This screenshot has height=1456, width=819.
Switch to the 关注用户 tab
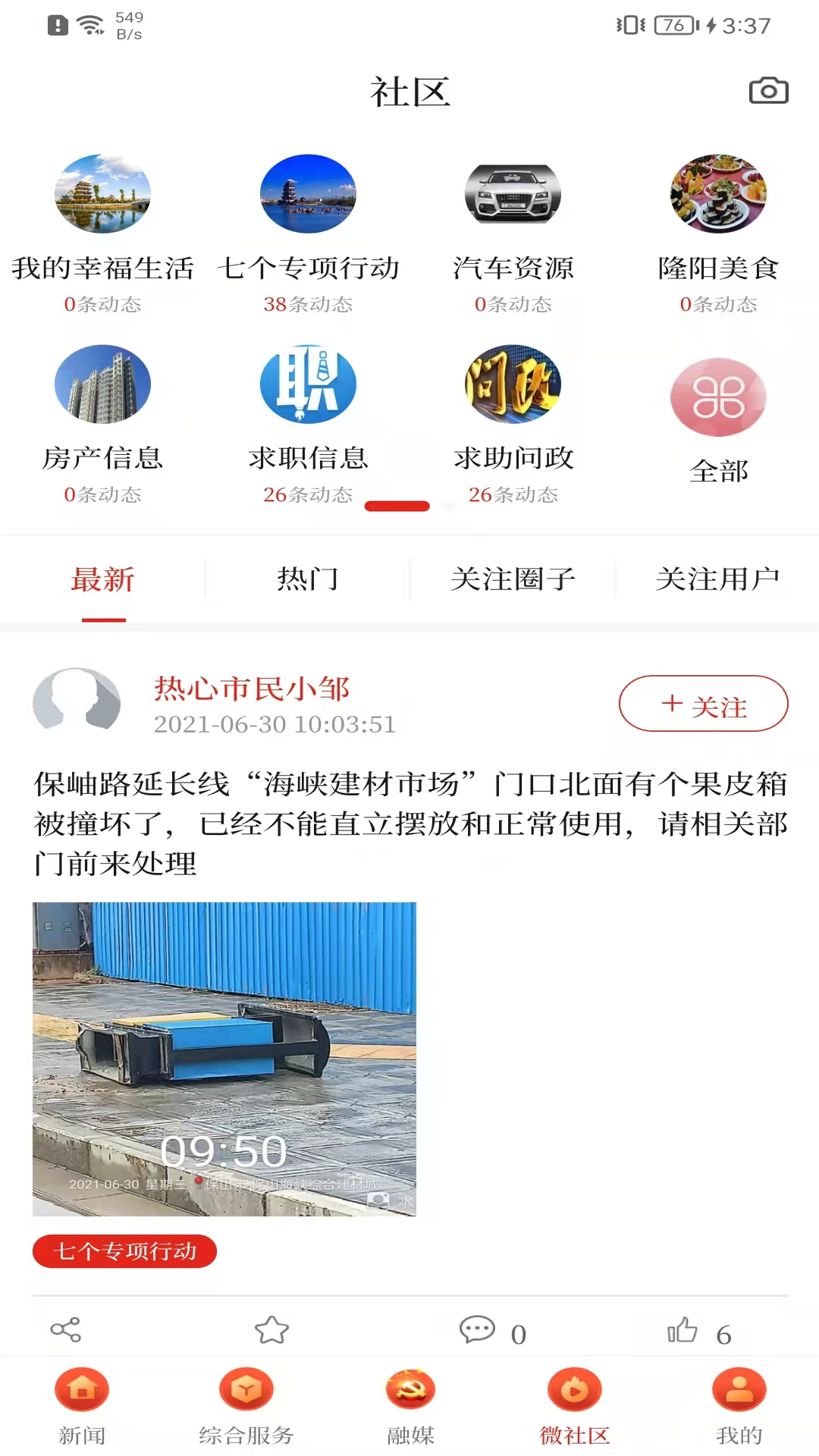pyautogui.click(x=717, y=579)
